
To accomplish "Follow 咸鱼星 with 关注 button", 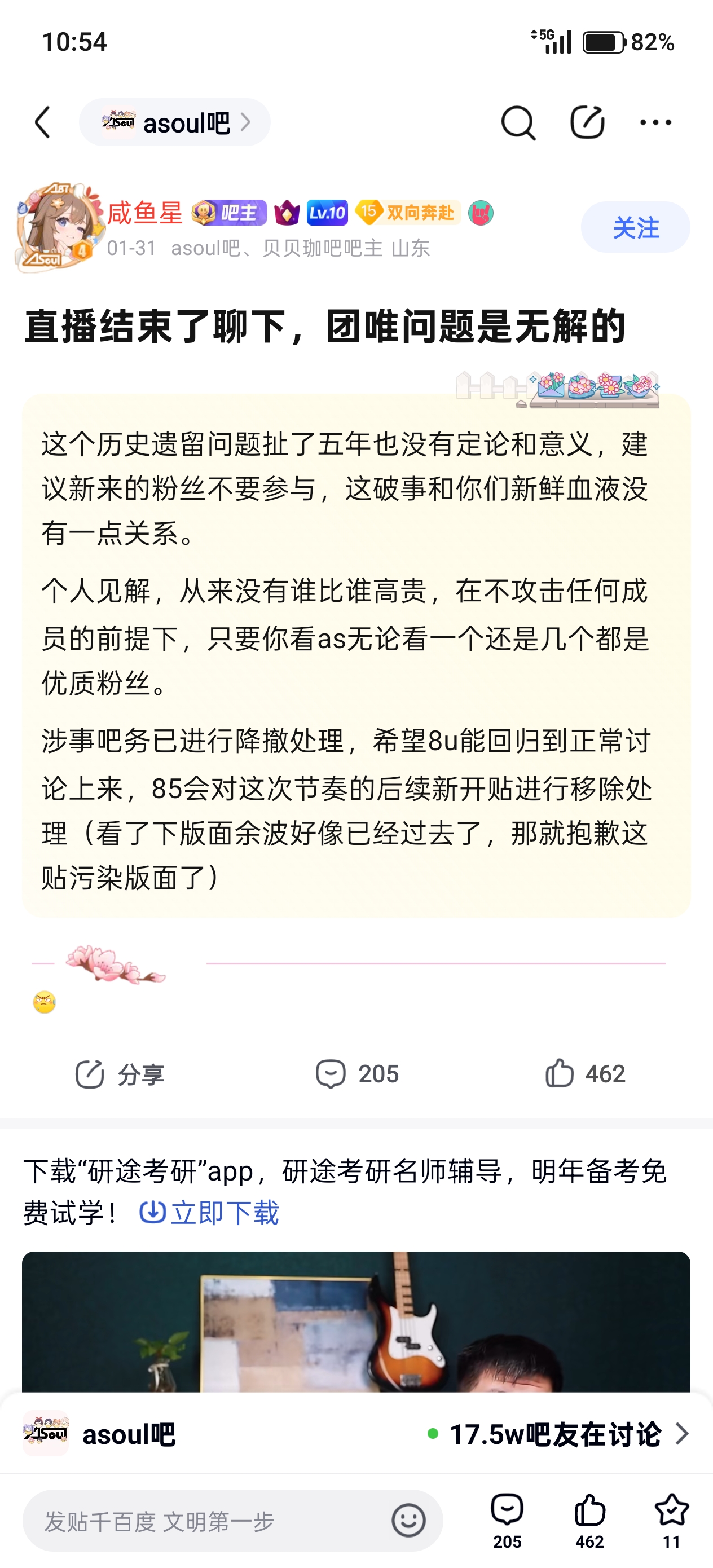I will click(x=635, y=228).
